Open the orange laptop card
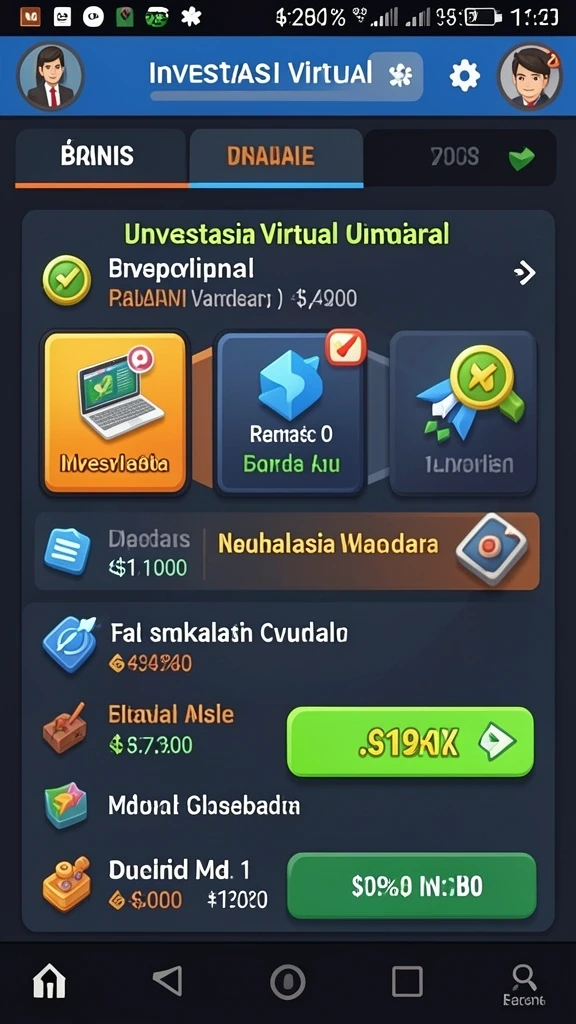This screenshot has width=576, height=1024. point(115,413)
